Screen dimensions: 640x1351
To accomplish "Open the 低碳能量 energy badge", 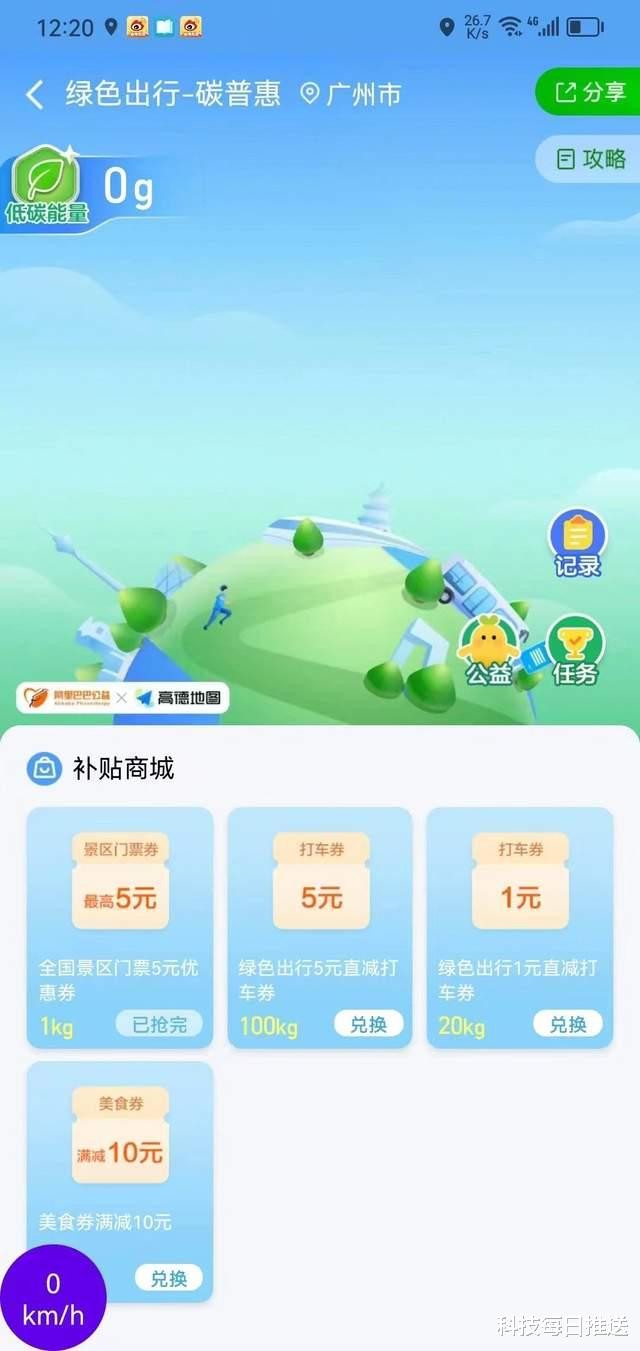I will pyautogui.click(x=47, y=186).
